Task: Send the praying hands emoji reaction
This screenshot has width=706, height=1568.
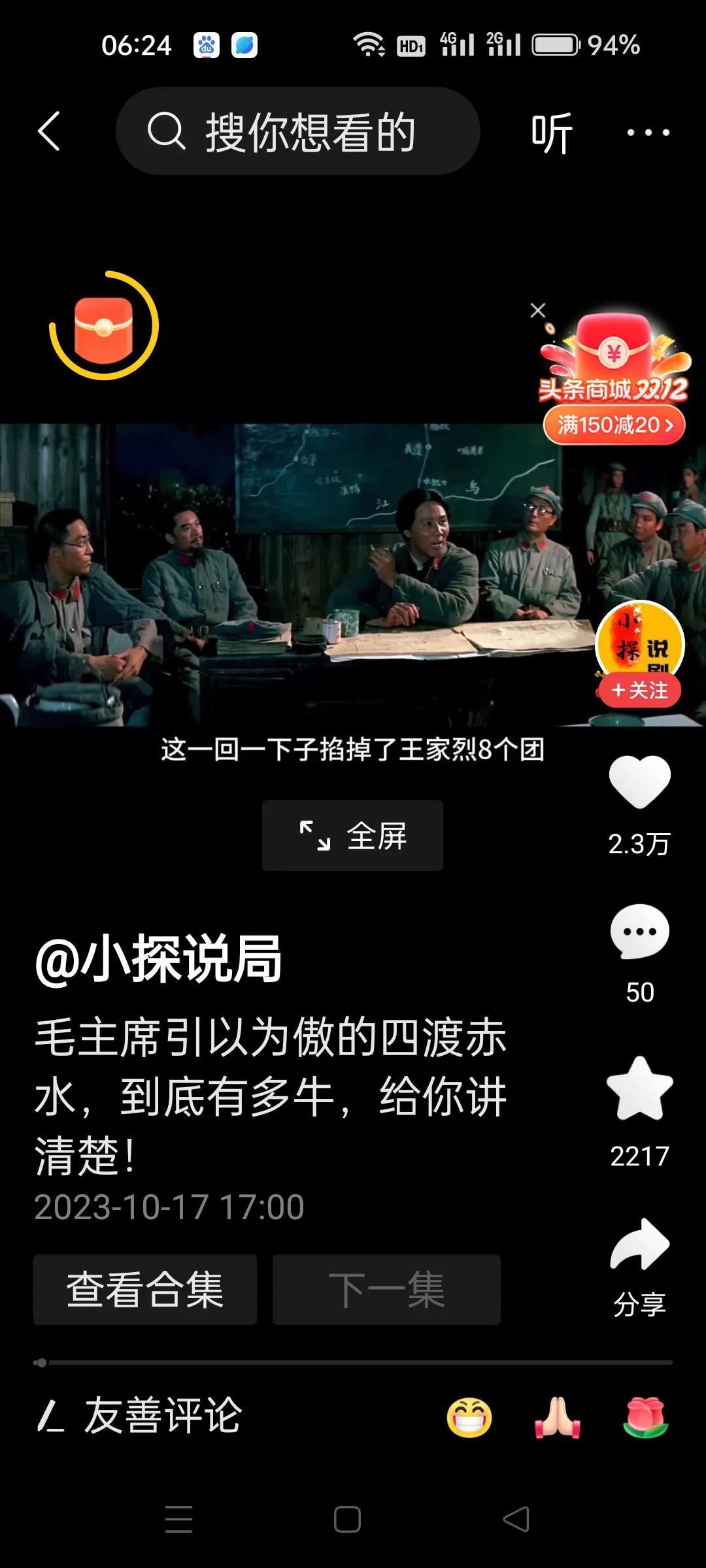Action: 557,1417
